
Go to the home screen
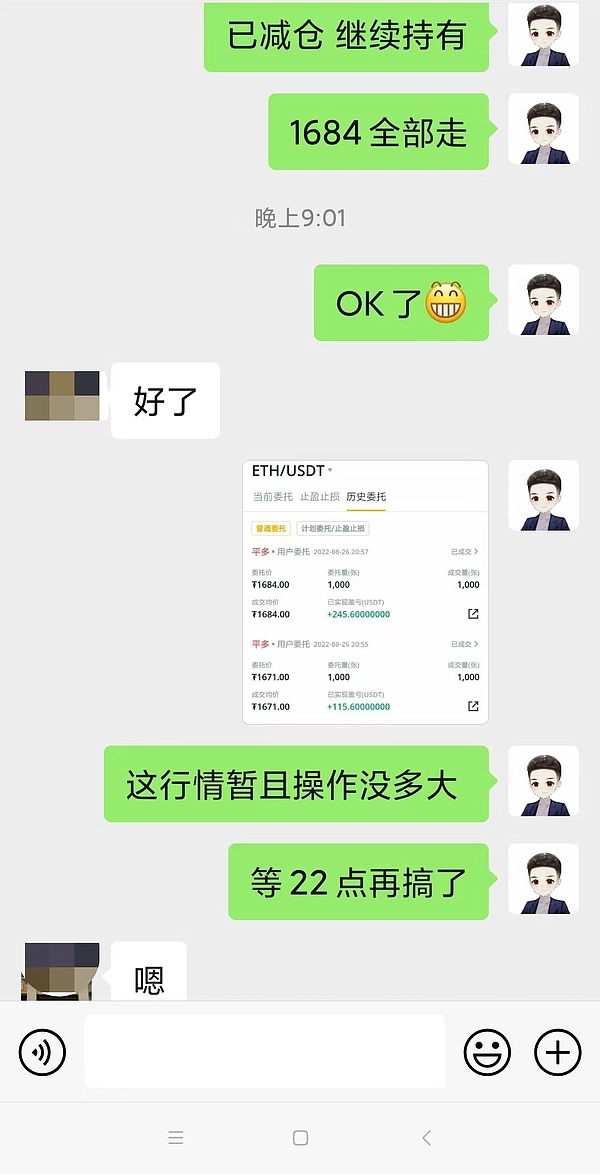300,1137
